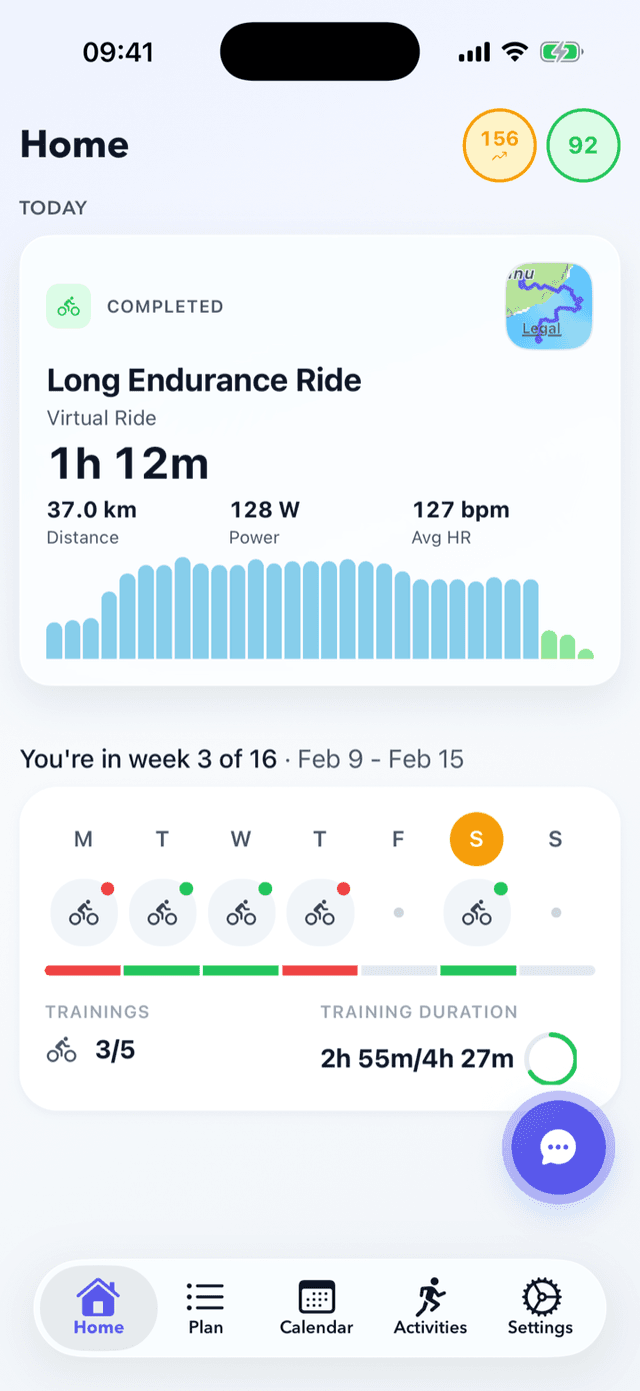Open Wednesday's cycling workout
The image size is (640, 1391).
pyautogui.click(x=241, y=912)
